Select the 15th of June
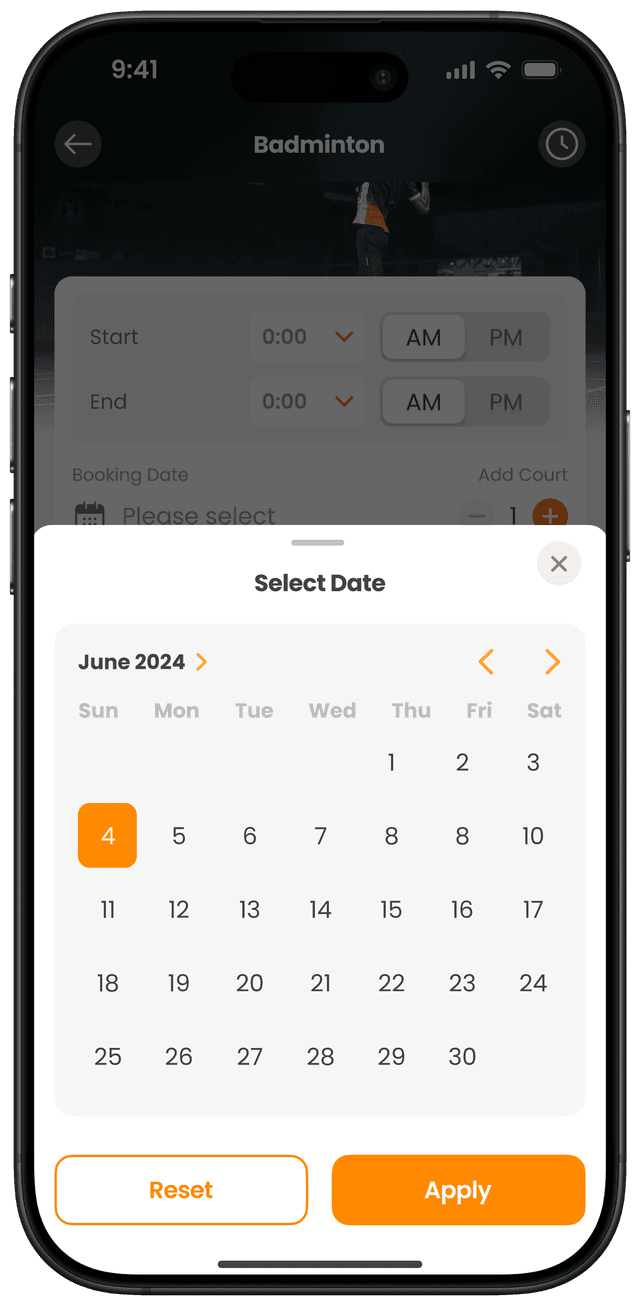This screenshot has width=640, height=1306. 391,910
